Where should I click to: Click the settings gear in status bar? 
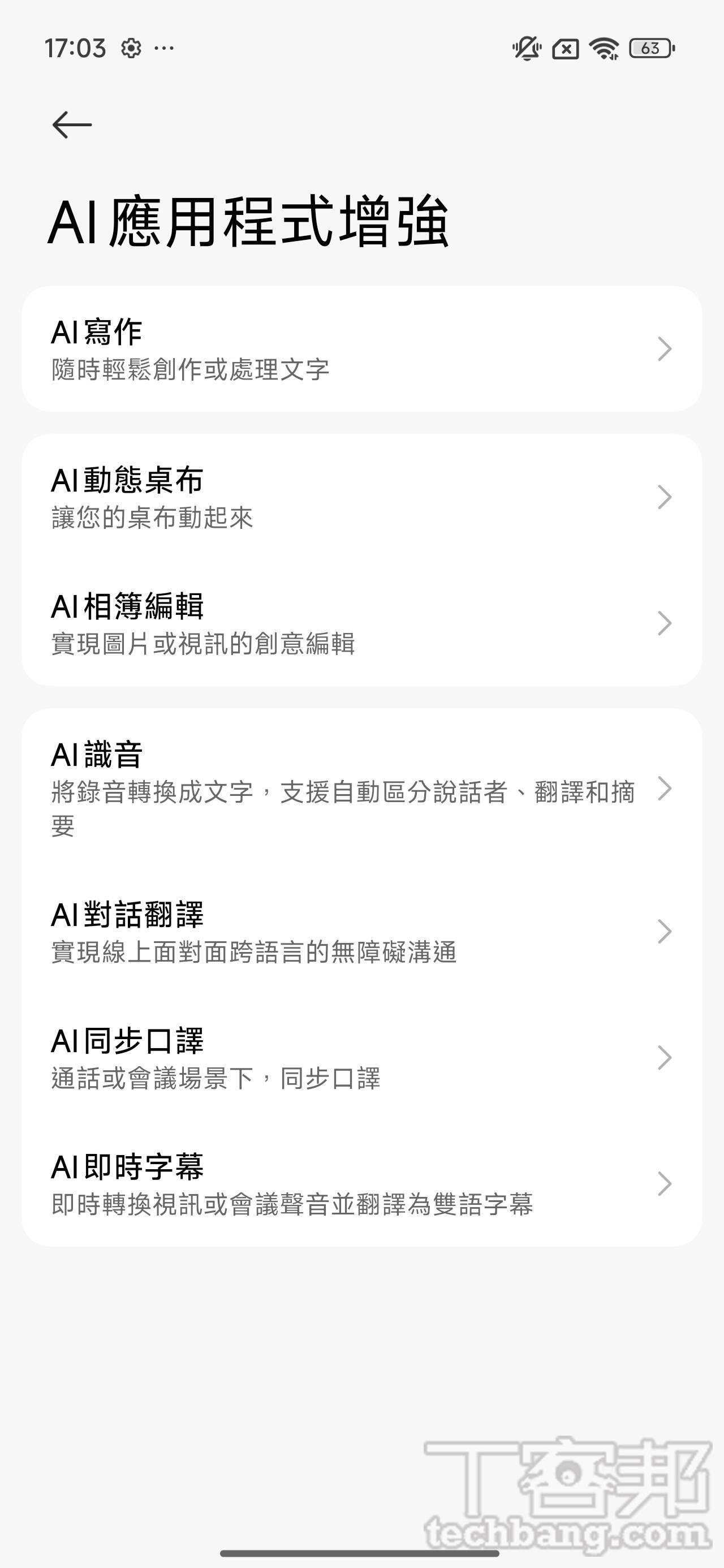132,47
